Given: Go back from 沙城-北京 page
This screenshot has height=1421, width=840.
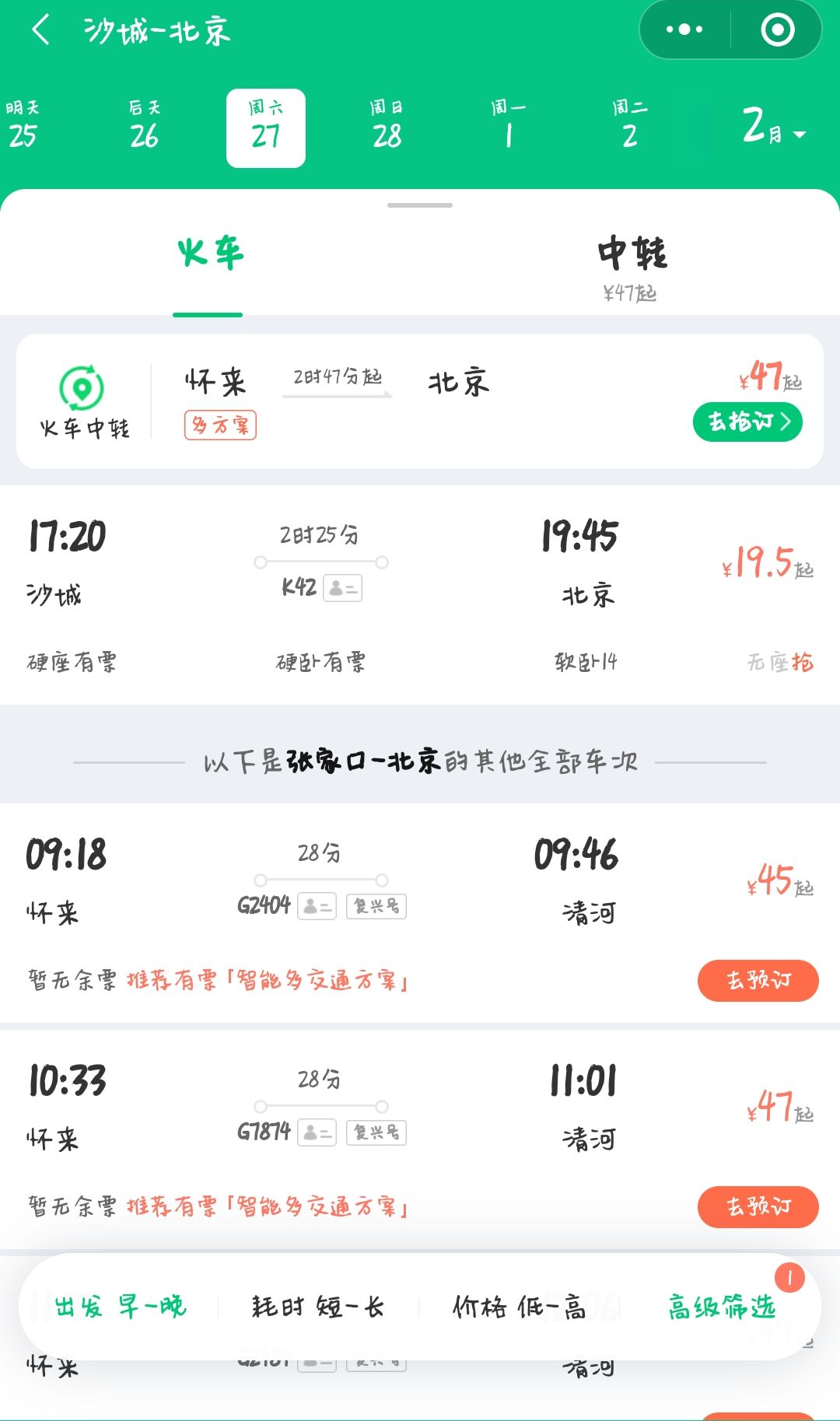Looking at the screenshot, I should (x=40, y=30).
